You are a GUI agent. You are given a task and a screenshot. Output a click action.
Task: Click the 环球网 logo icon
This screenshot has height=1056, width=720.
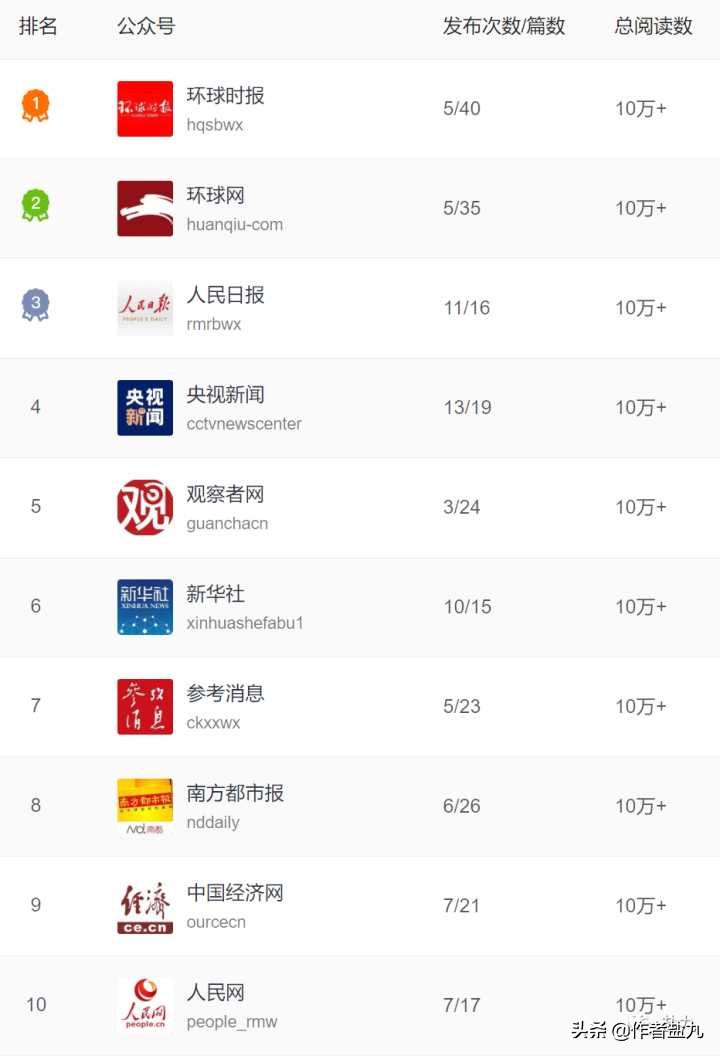pos(144,208)
